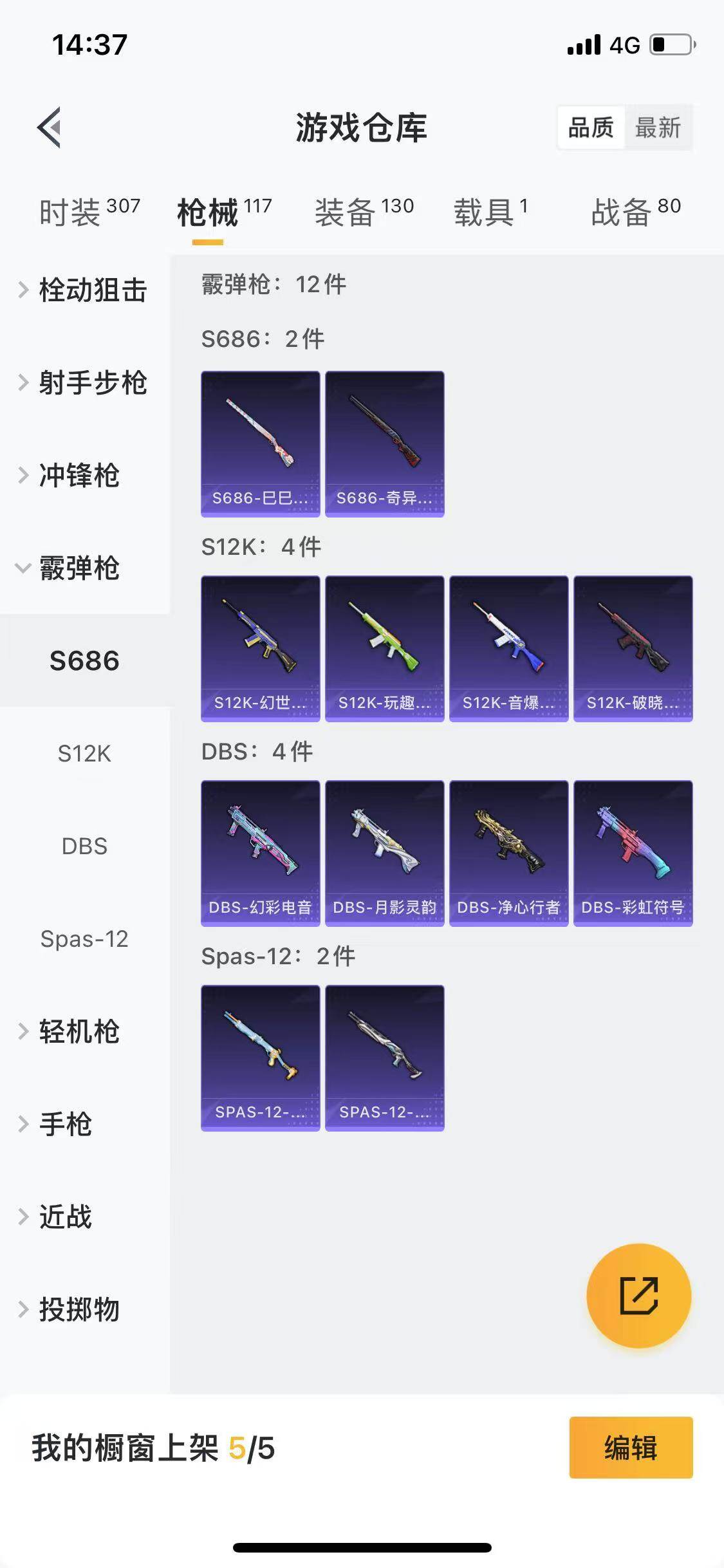
Task: Select the 品质 sort option
Action: (x=591, y=127)
